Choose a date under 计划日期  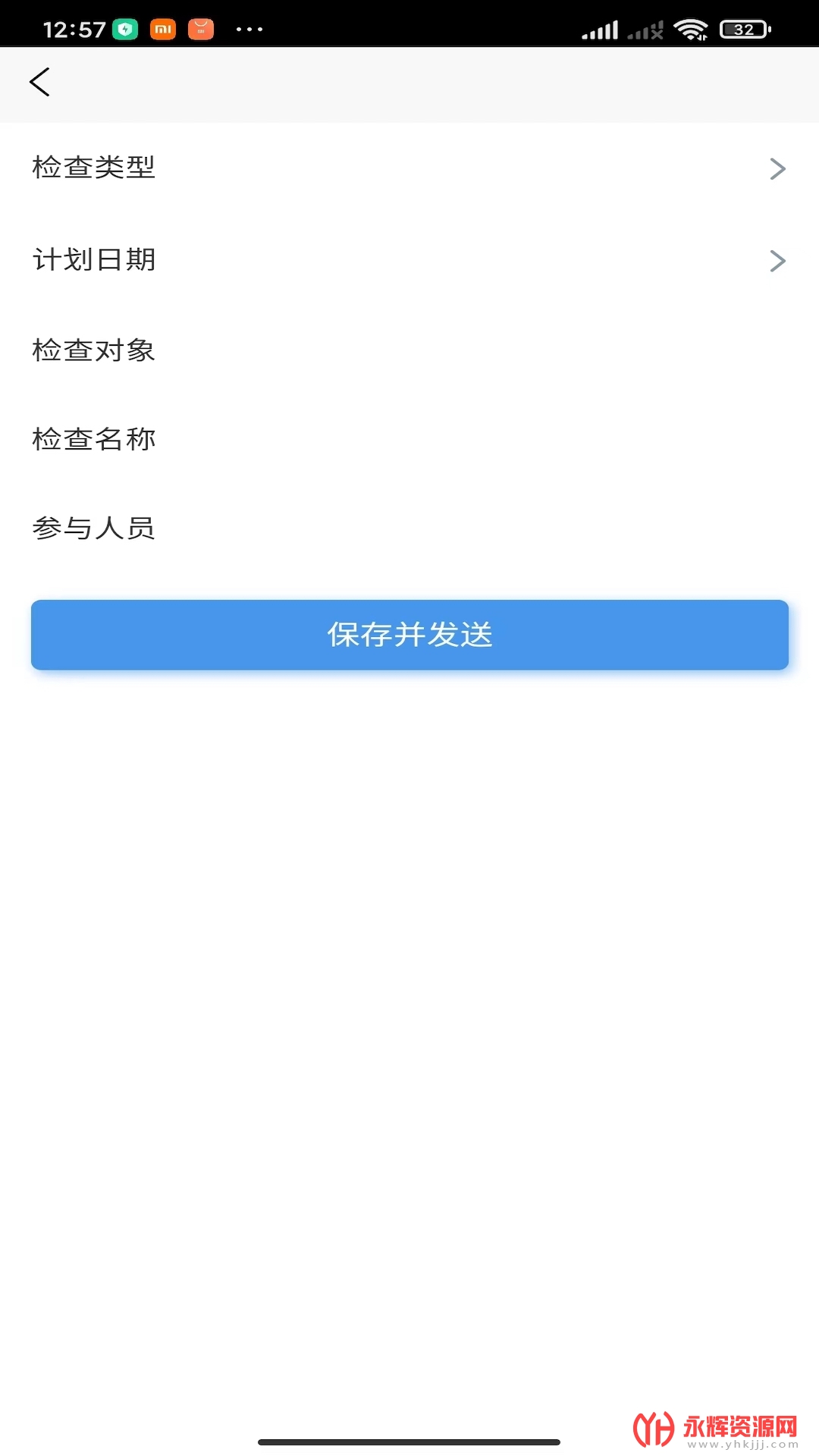coord(409,260)
